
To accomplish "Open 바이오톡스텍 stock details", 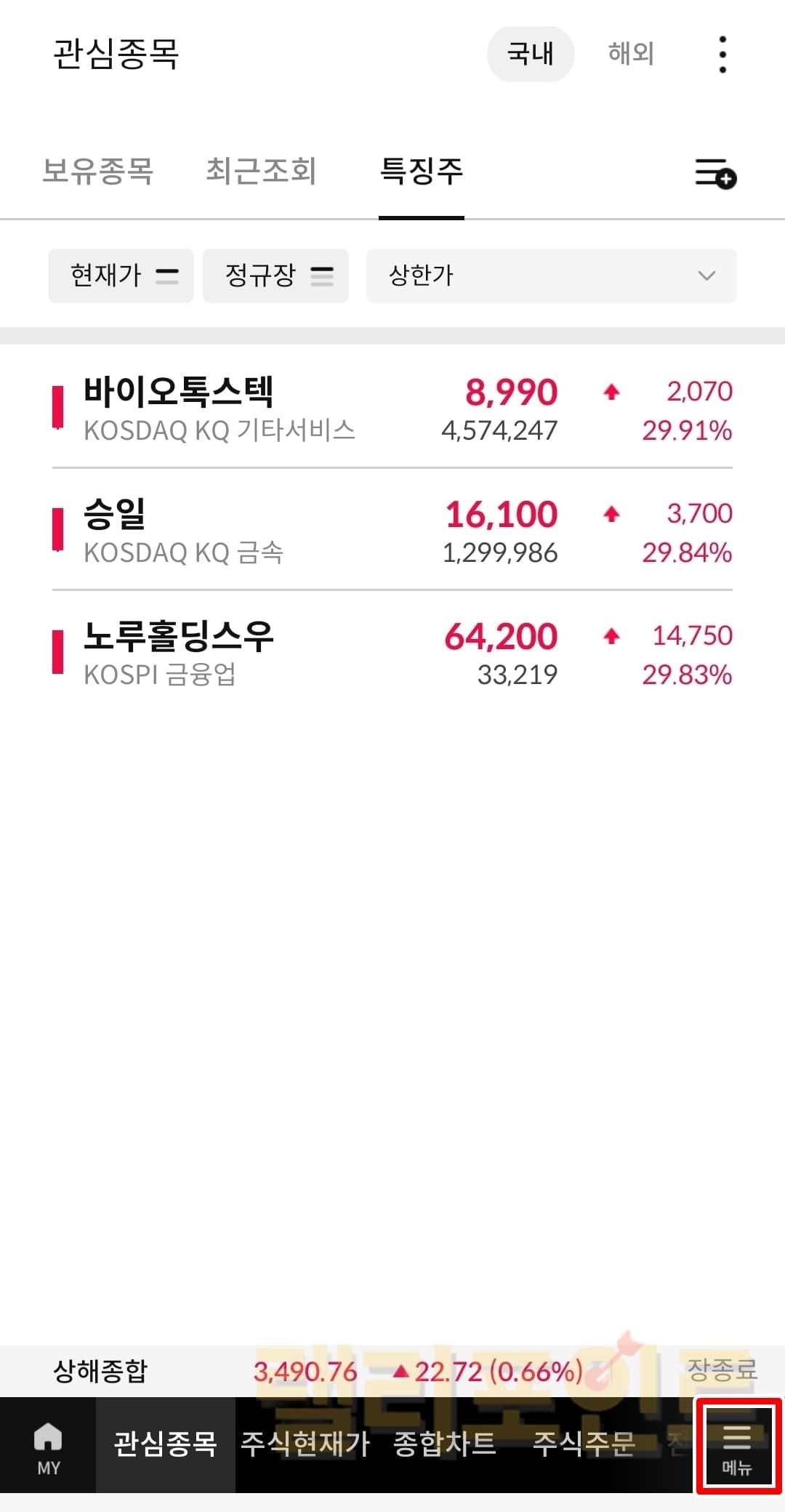I will tap(392, 409).
